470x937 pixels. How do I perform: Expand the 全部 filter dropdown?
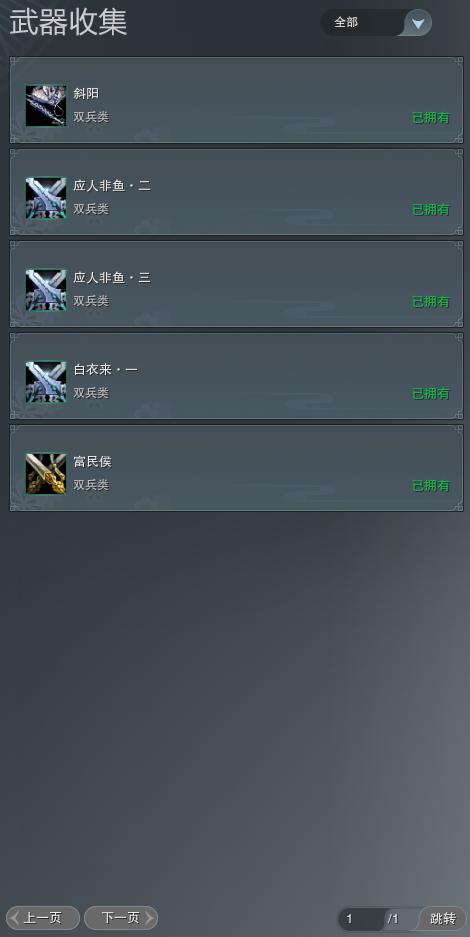[376, 23]
